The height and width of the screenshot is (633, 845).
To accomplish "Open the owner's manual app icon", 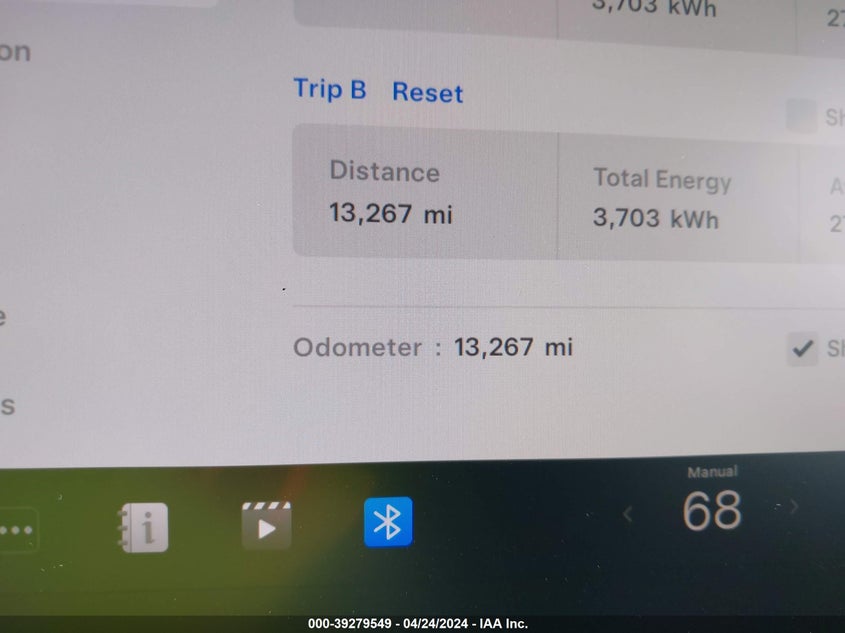I will [x=143, y=527].
